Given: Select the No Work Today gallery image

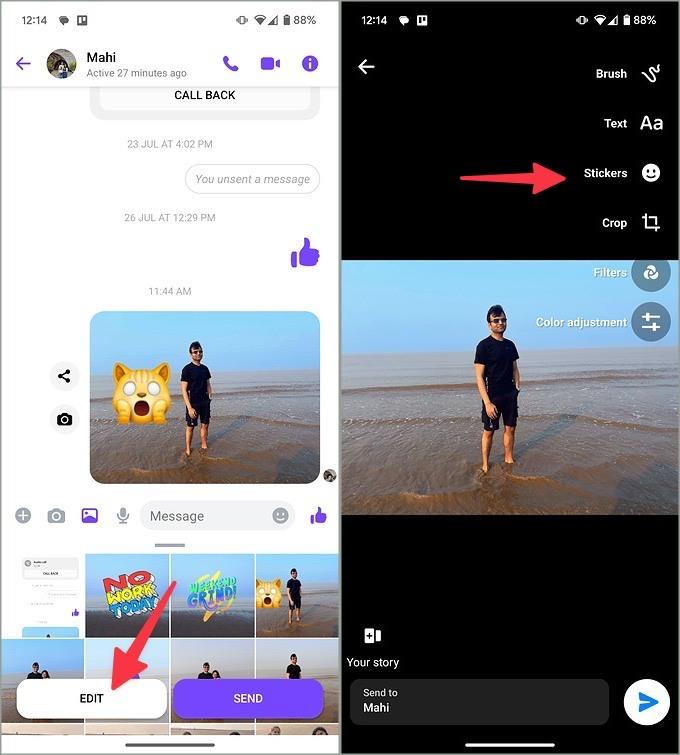Looking at the screenshot, I should pyautogui.click(x=127, y=596).
